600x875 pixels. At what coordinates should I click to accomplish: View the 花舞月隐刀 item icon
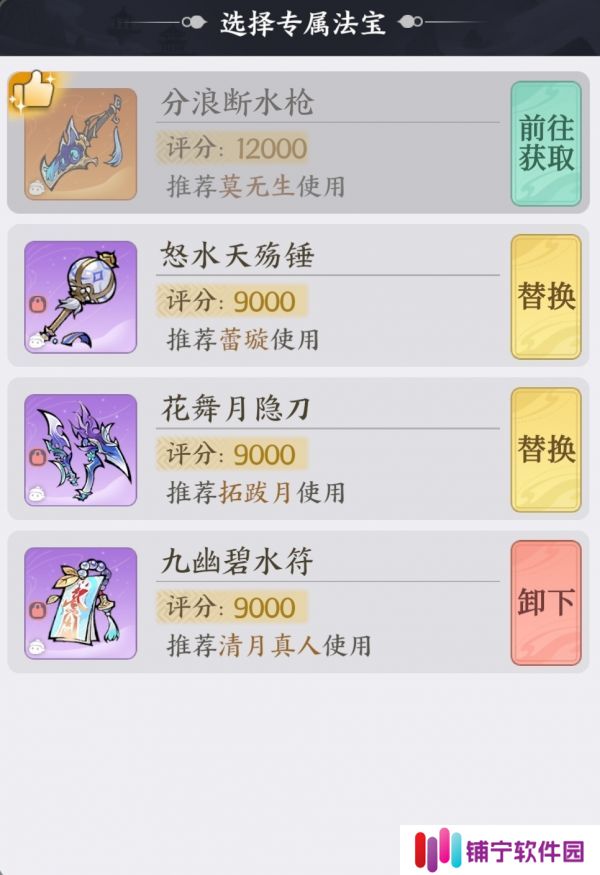[x=80, y=450]
